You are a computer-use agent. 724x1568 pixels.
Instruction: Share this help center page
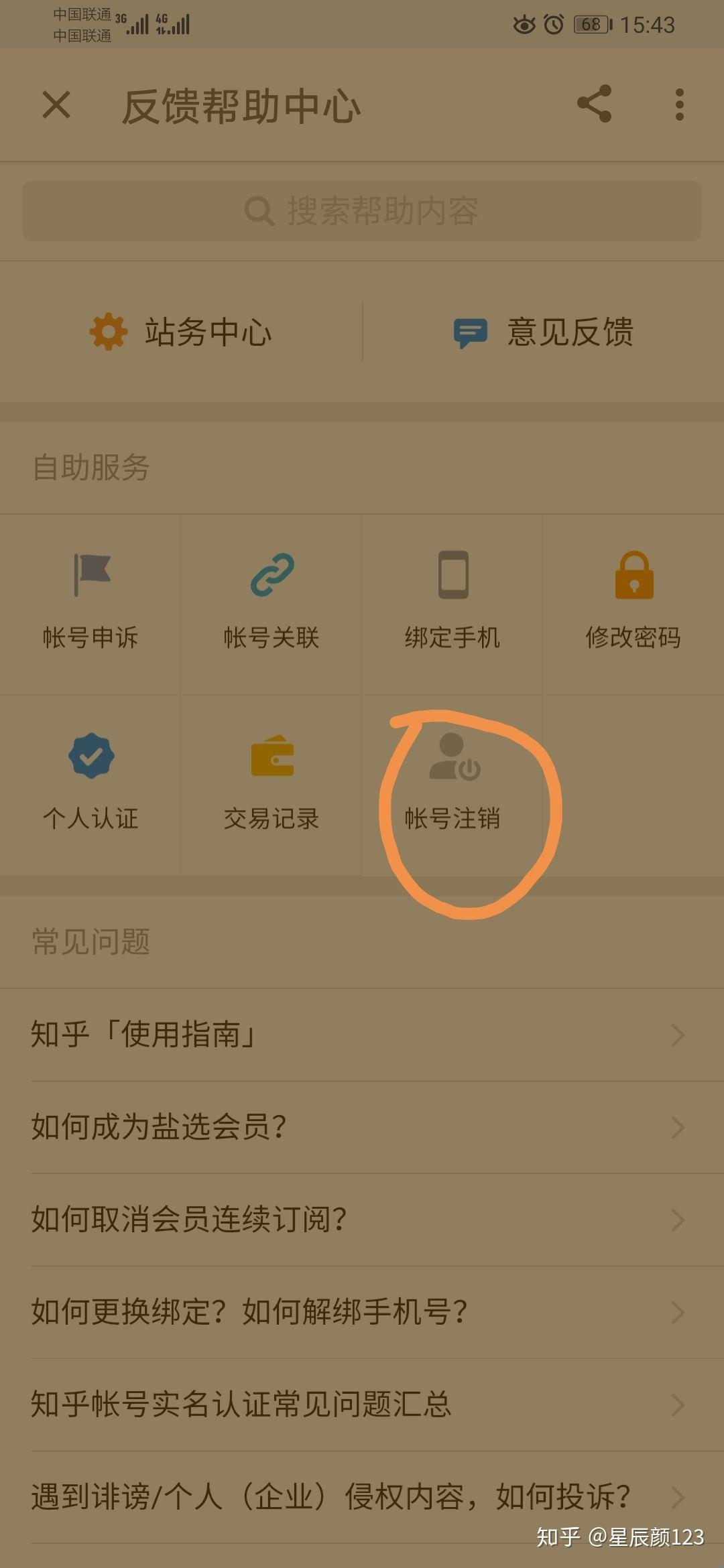595,104
